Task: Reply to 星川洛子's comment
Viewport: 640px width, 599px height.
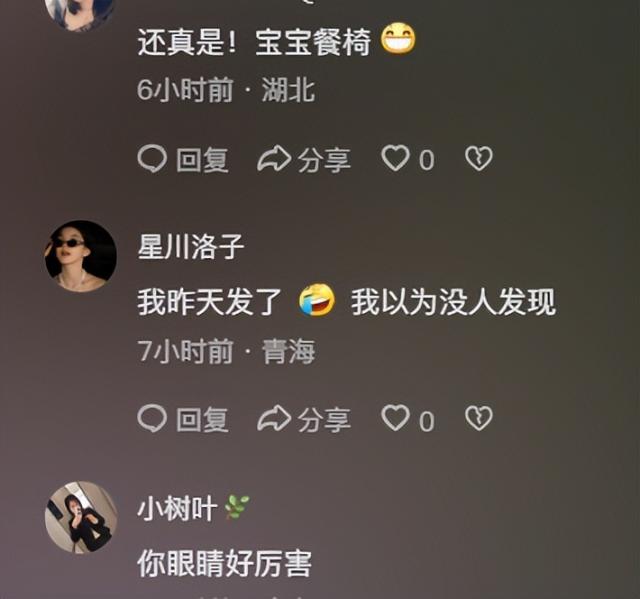Action: pos(183,419)
